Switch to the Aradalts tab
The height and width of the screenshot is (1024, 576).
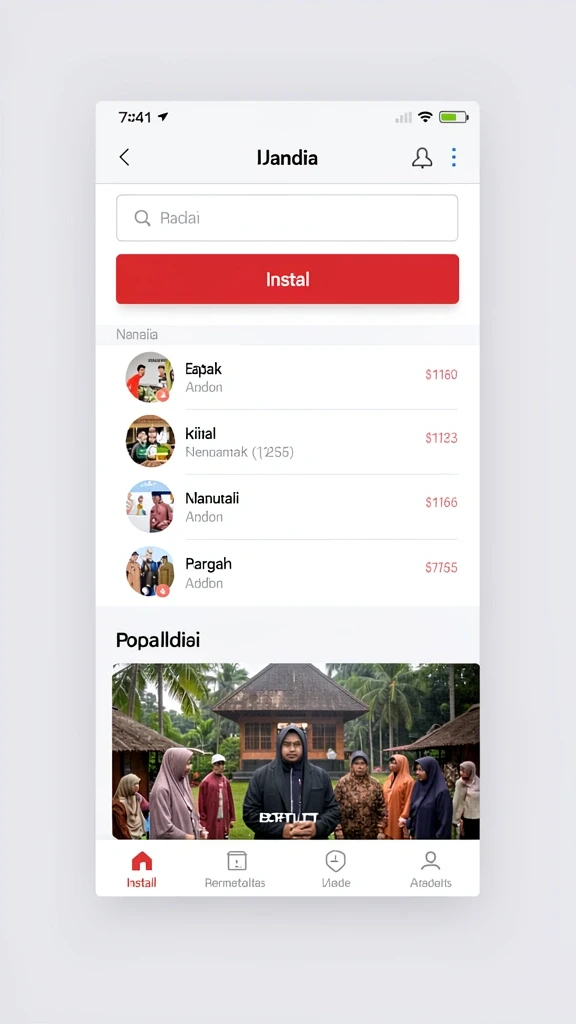pyautogui.click(x=430, y=870)
